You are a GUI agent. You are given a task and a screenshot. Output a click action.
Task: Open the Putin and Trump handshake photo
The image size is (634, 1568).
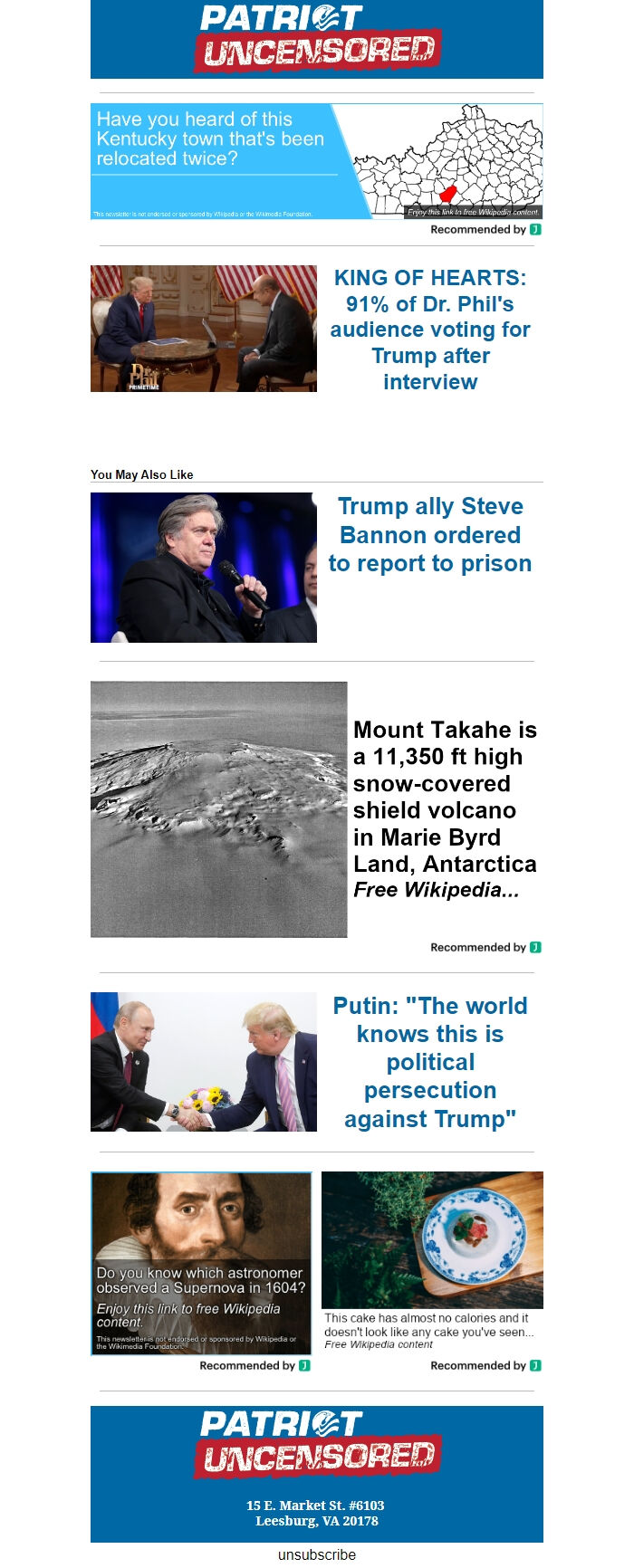point(204,1062)
